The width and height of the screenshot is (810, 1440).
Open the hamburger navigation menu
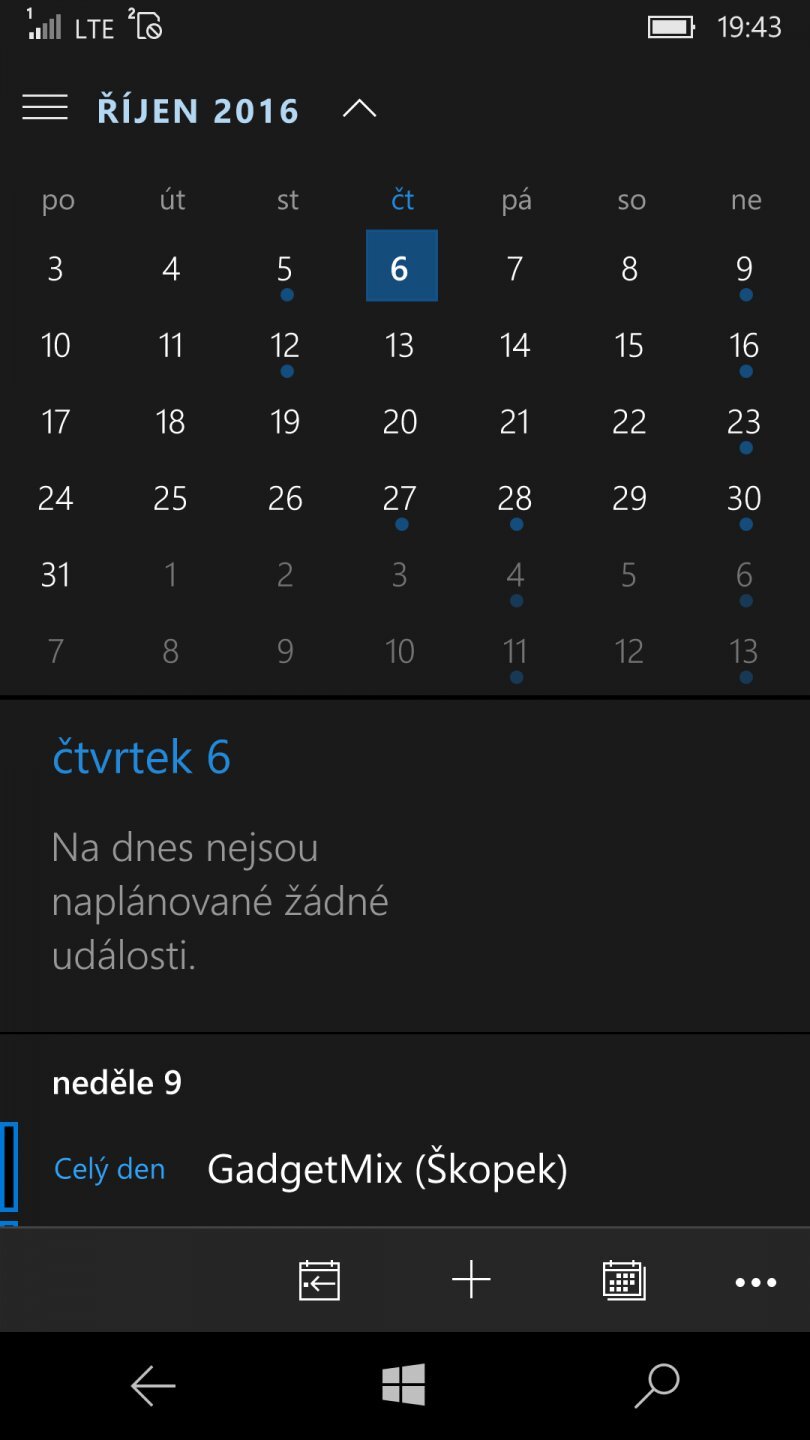click(44, 107)
